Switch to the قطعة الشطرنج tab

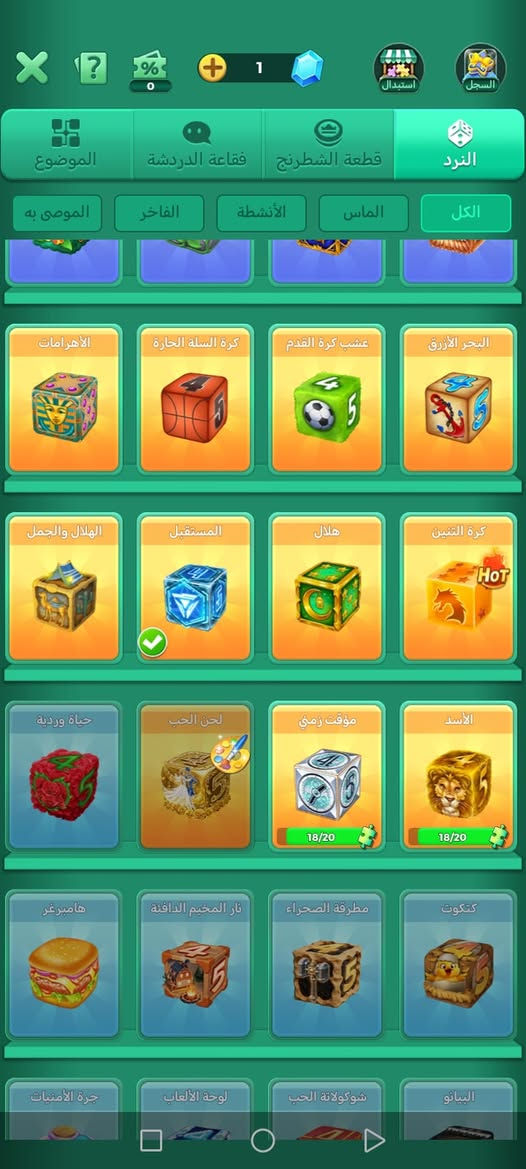click(328, 145)
